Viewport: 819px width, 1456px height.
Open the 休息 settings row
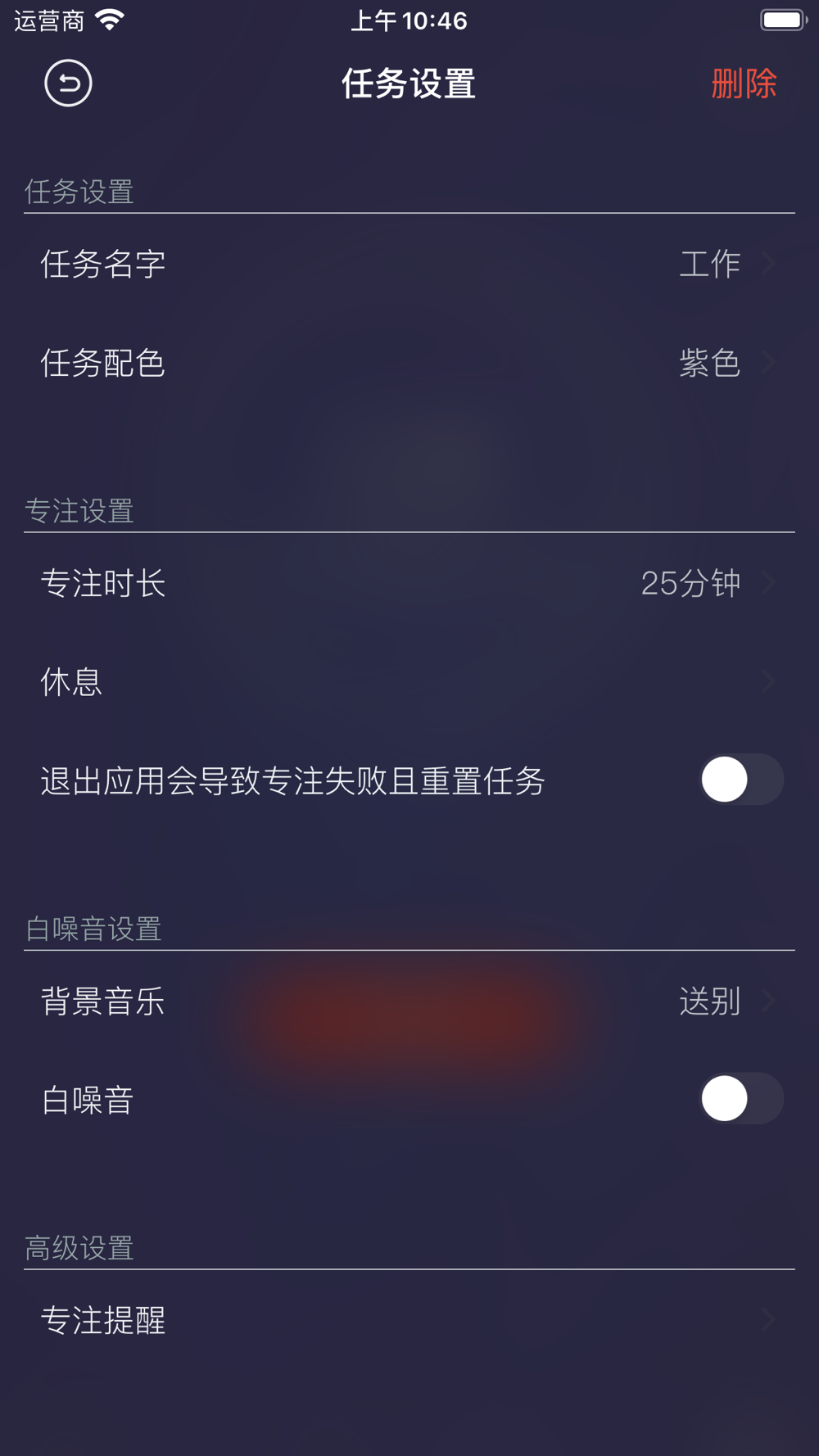pyautogui.click(x=409, y=681)
